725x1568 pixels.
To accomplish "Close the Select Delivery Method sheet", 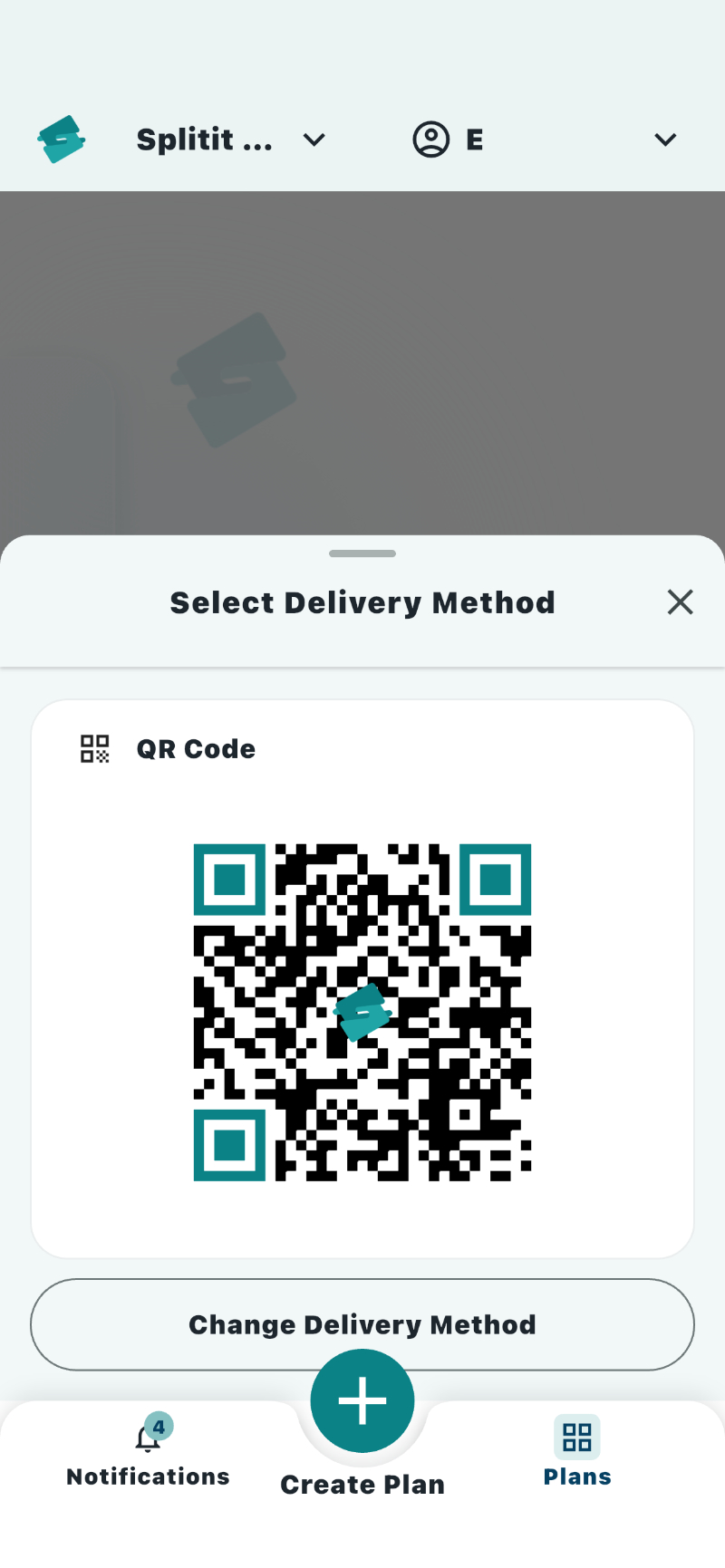I will tap(680, 602).
